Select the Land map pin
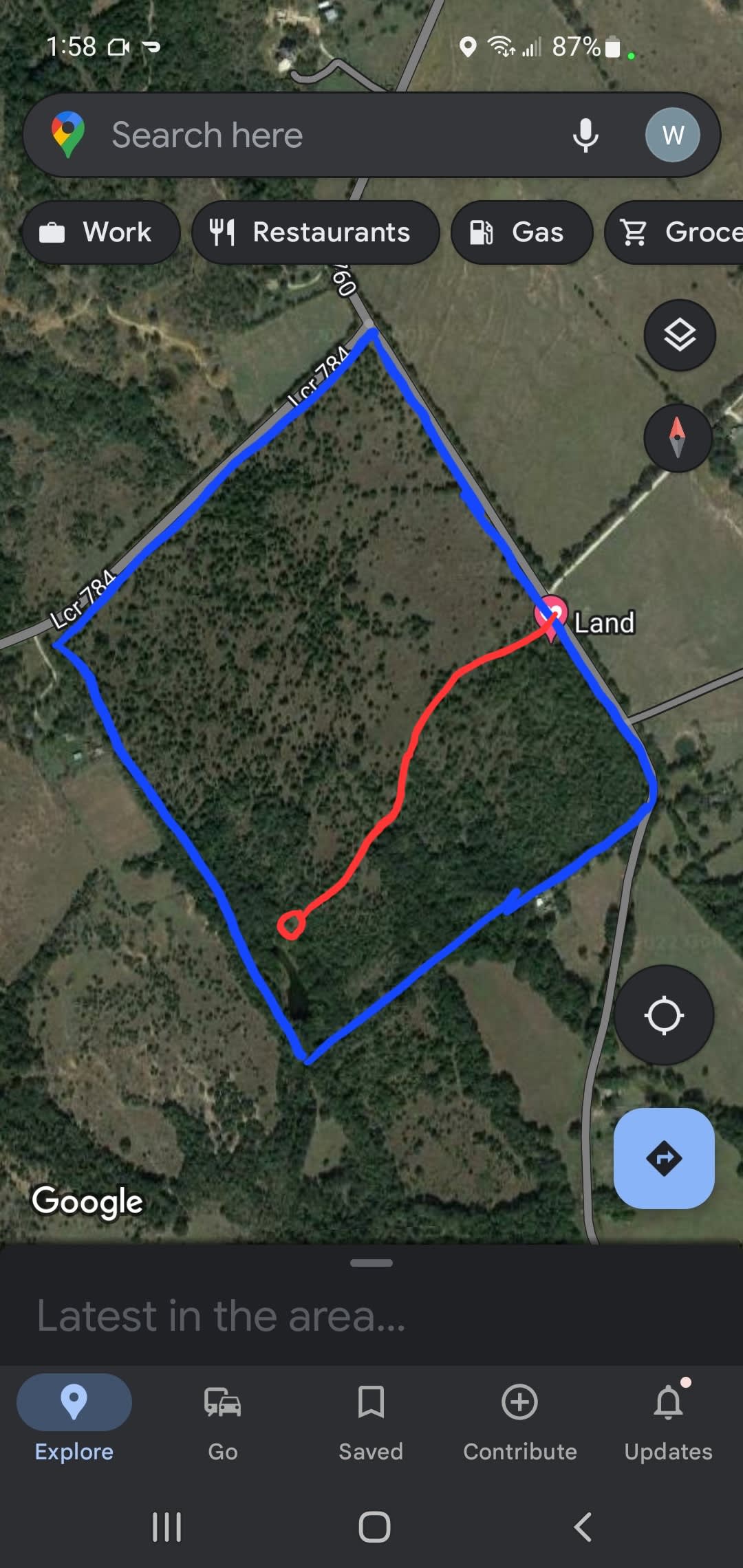The image size is (743, 1568). tap(551, 614)
